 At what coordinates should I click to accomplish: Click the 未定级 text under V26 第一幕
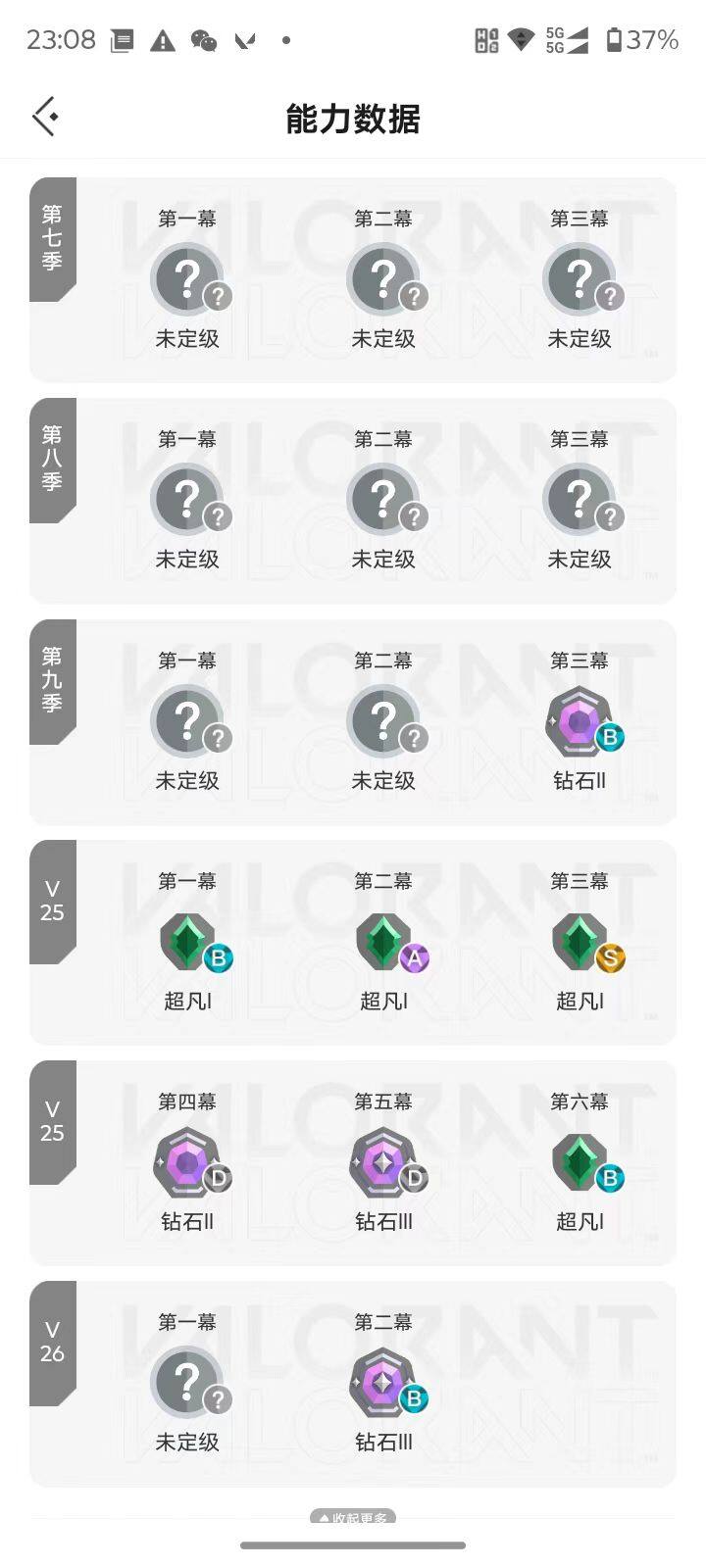pyautogui.click(x=187, y=1442)
